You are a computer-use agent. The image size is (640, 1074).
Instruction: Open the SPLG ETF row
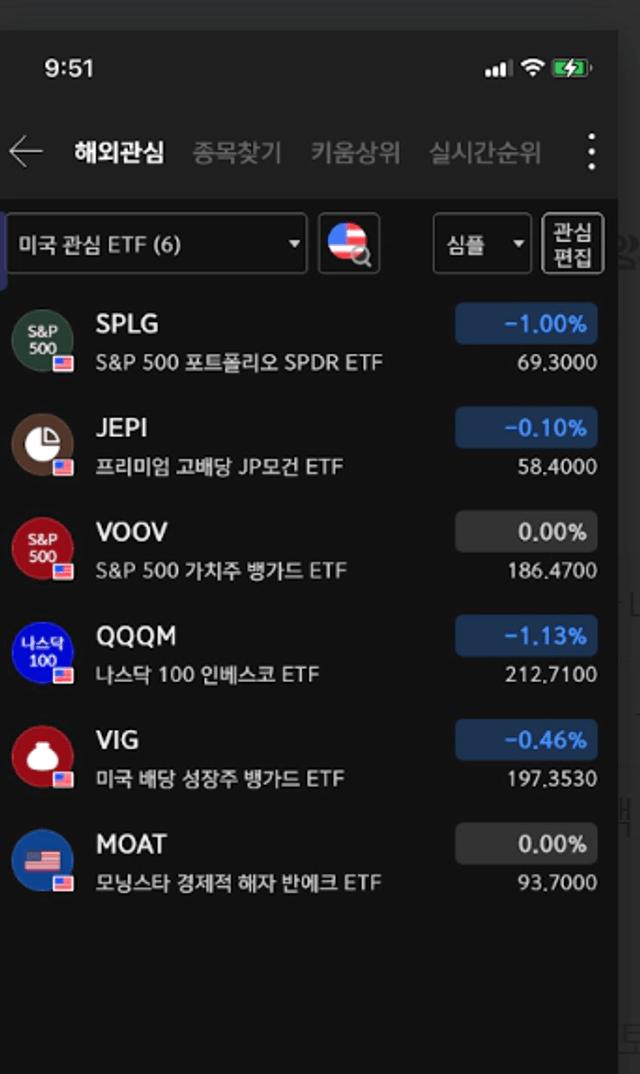click(305, 342)
